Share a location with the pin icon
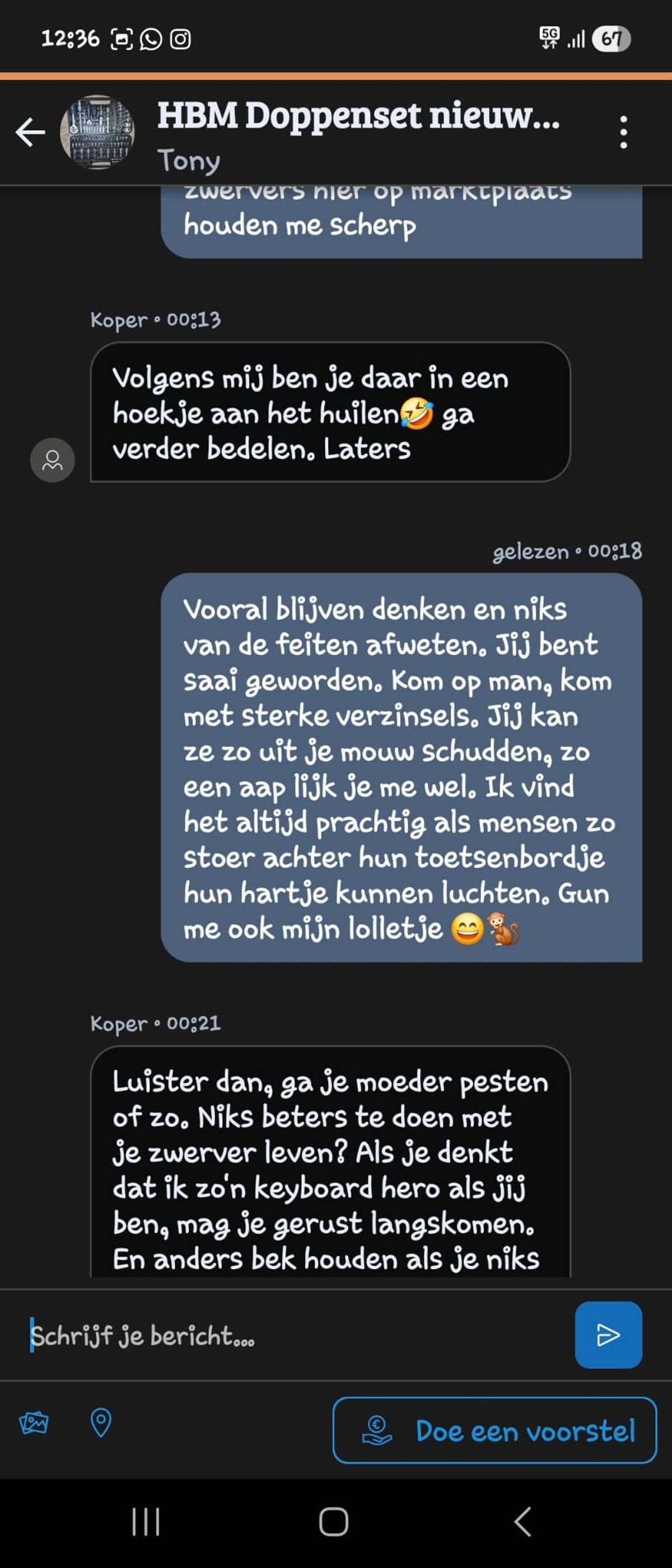 (101, 1423)
